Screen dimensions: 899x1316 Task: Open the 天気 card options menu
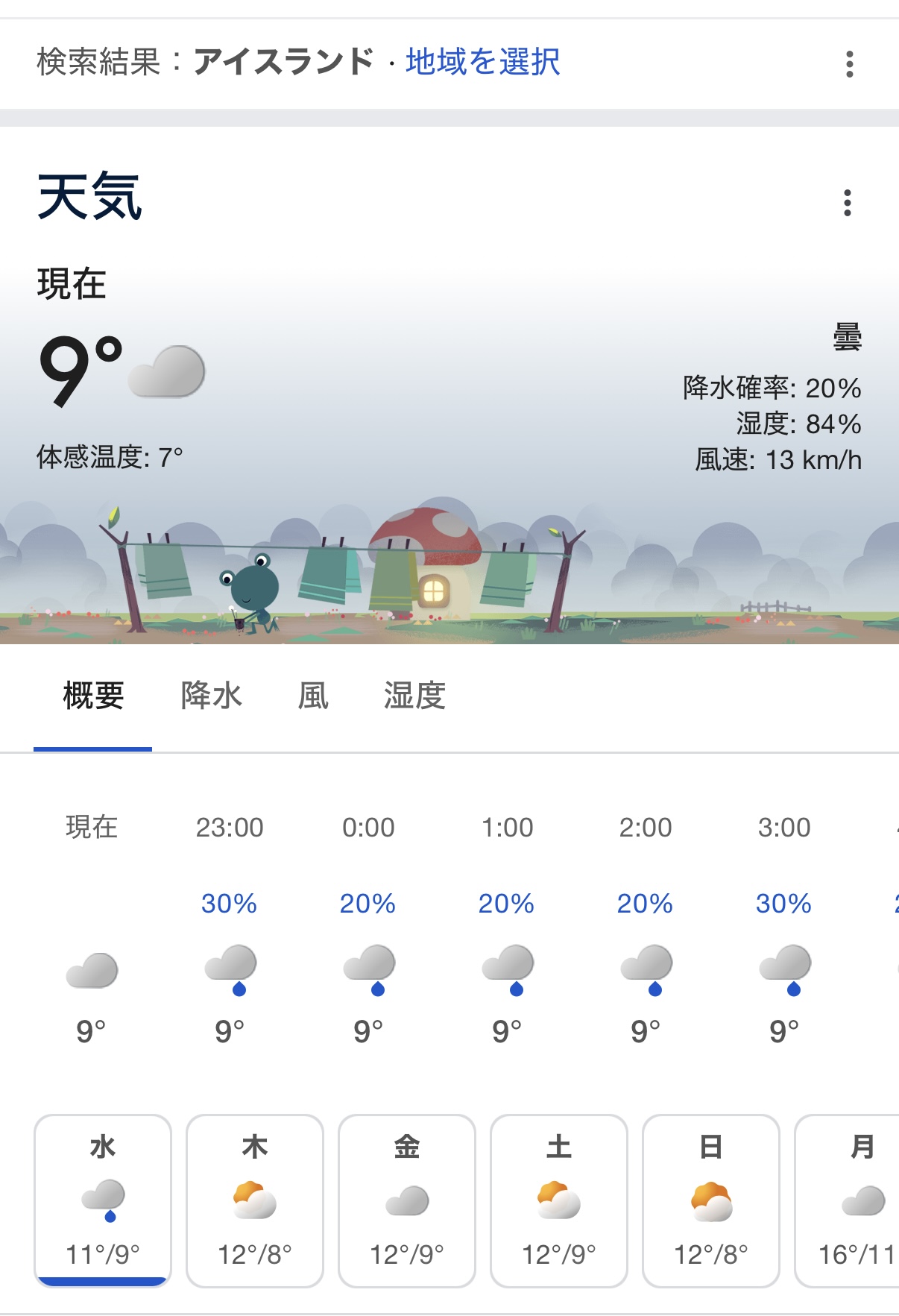point(847,203)
